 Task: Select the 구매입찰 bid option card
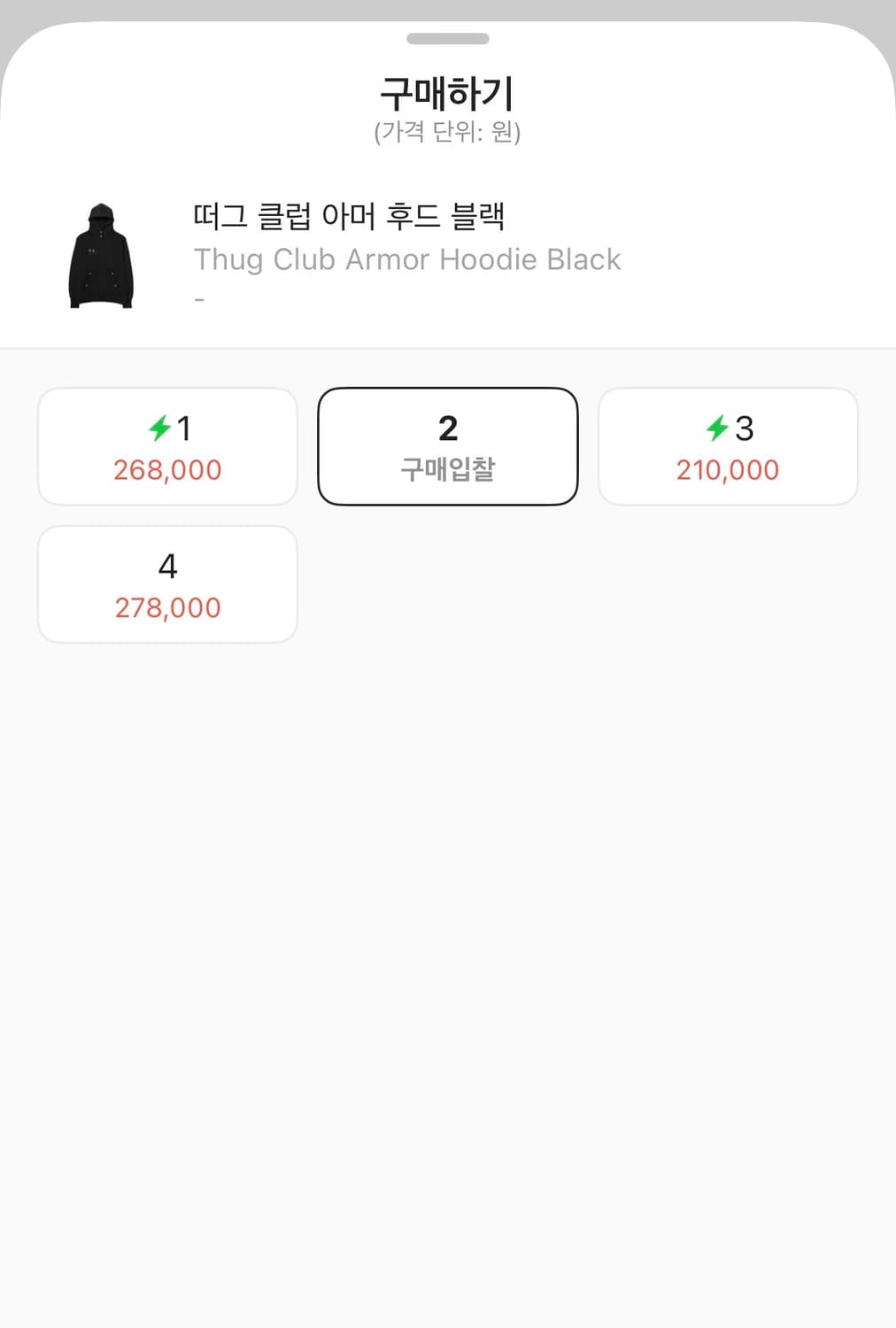(447, 445)
